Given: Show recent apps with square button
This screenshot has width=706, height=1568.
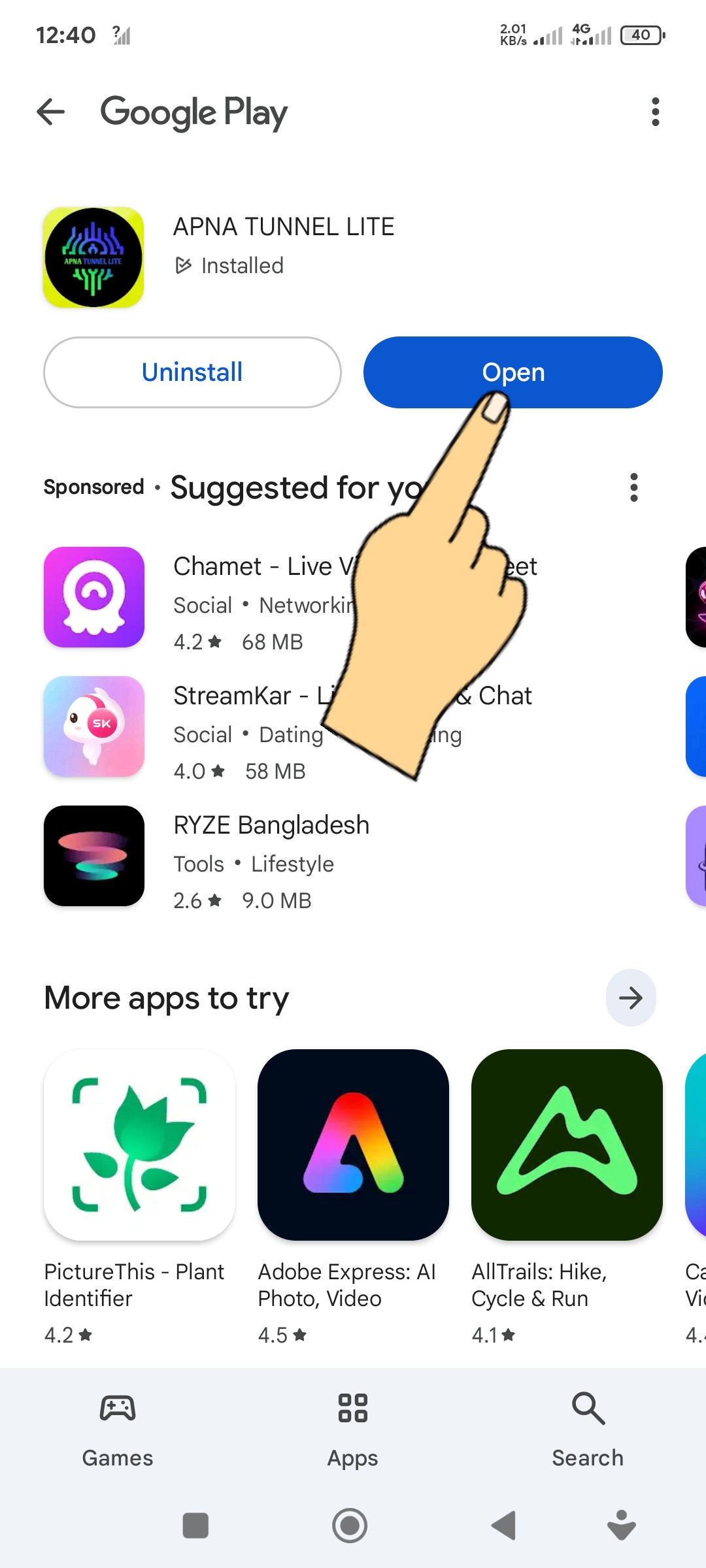Looking at the screenshot, I should [x=195, y=1526].
